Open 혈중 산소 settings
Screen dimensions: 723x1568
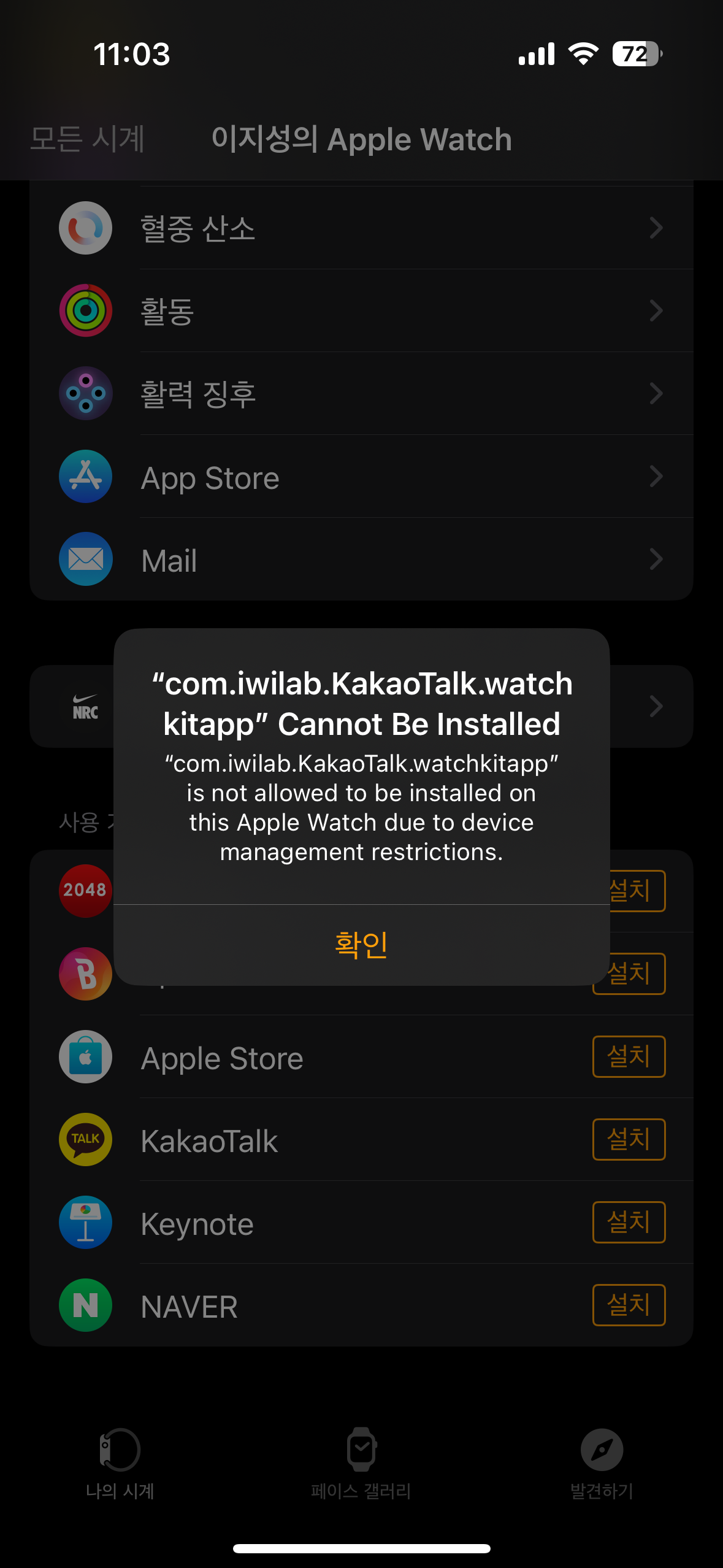click(x=361, y=228)
